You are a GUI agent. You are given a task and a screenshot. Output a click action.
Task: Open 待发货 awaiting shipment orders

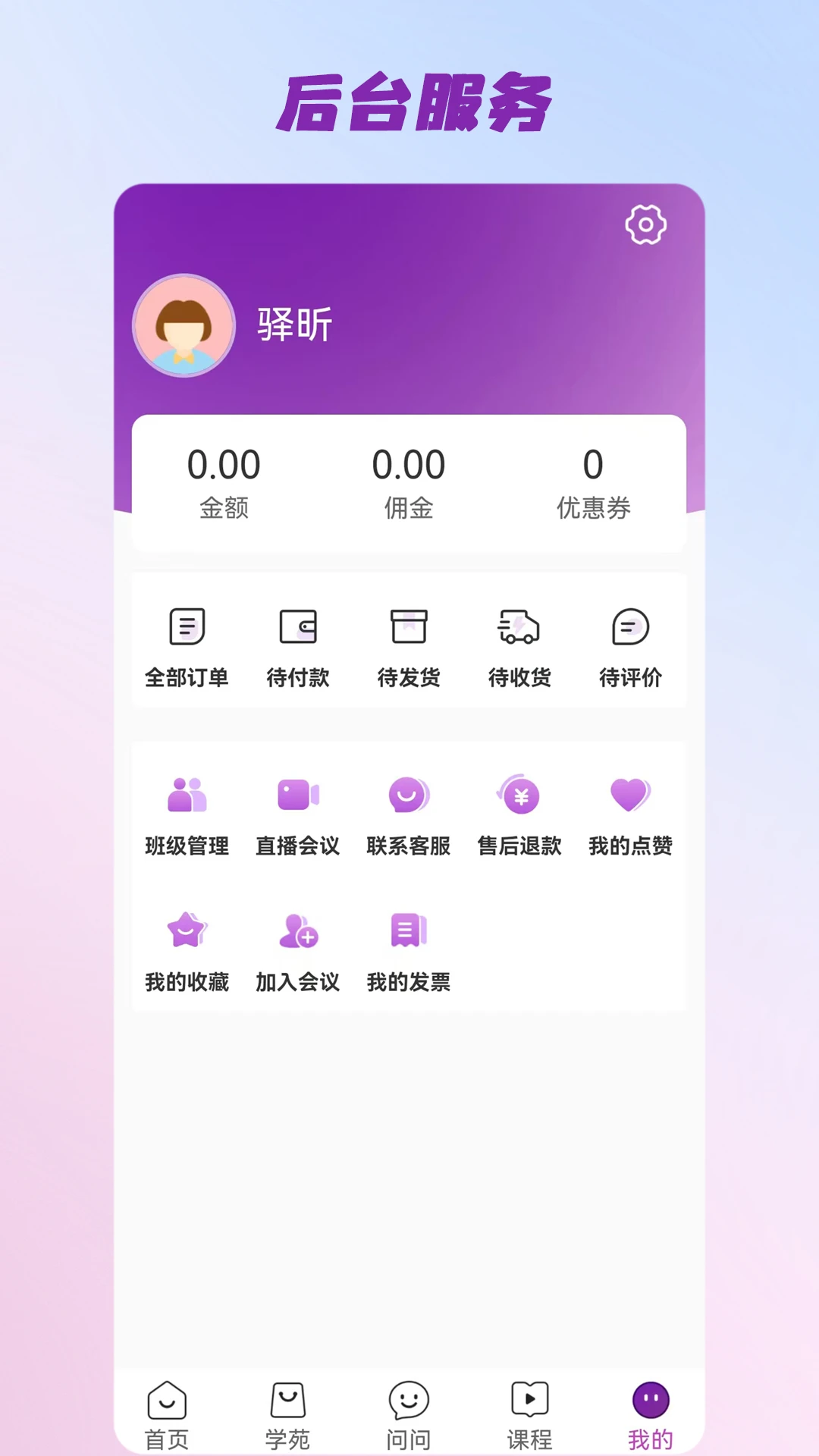(x=408, y=645)
